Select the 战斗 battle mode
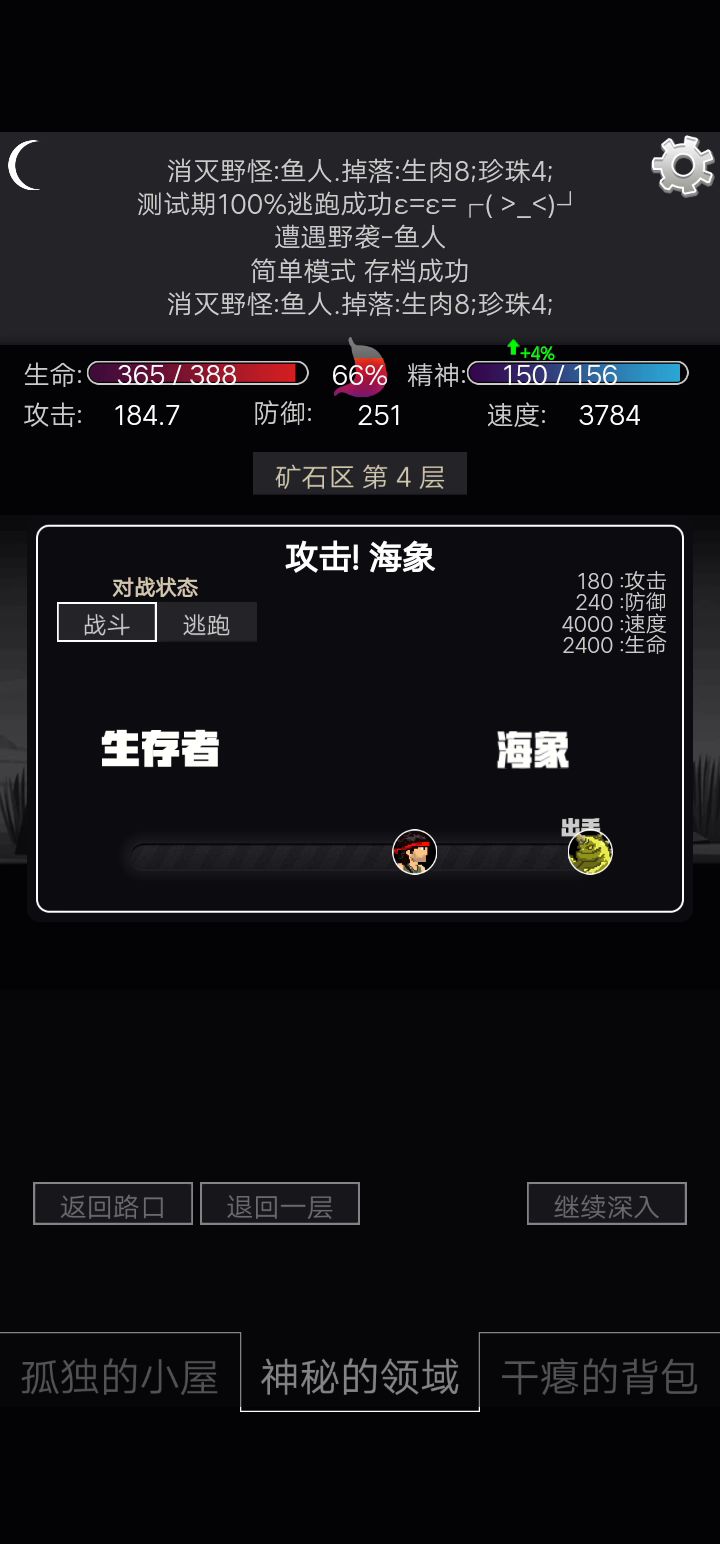720x1544 pixels. 107,623
